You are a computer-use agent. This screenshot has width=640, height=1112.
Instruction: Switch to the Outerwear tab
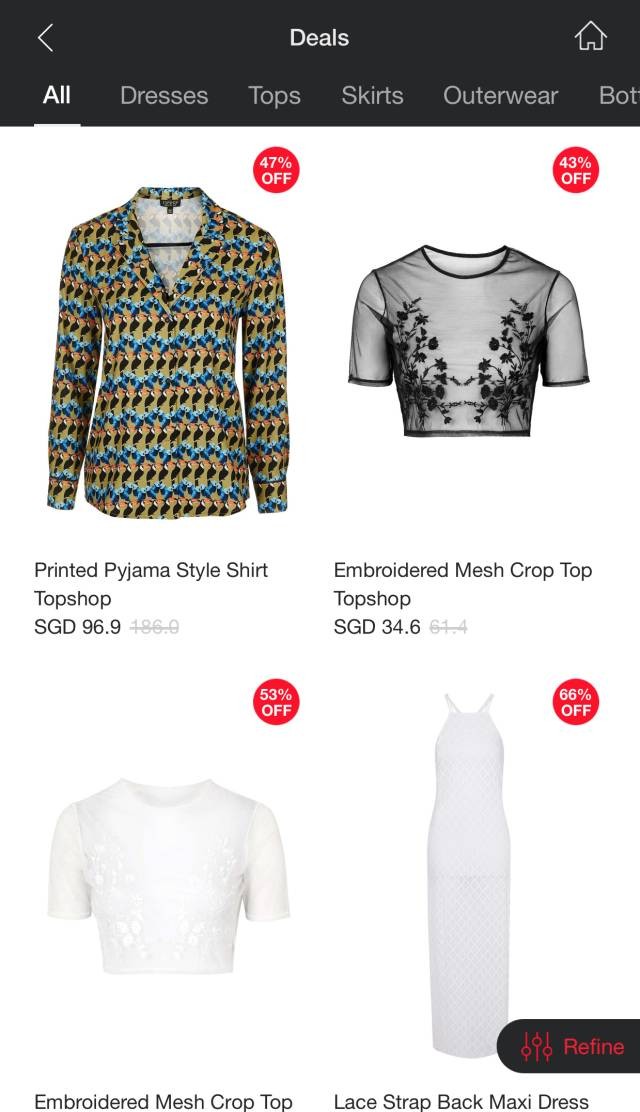tap(500, 96)
